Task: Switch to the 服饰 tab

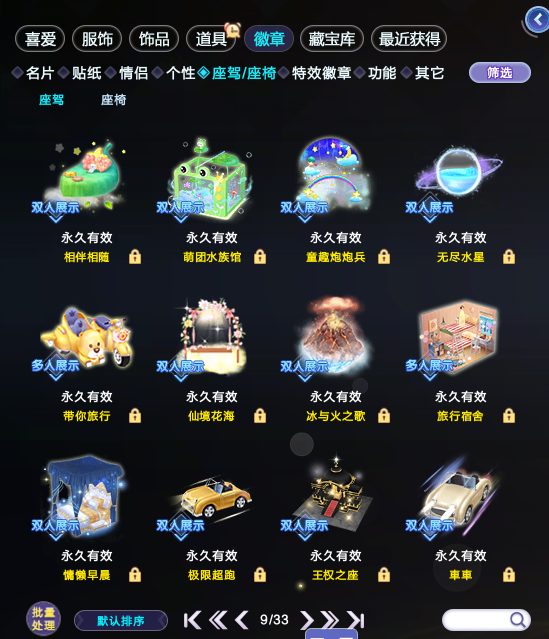Action: click(97, 39)
